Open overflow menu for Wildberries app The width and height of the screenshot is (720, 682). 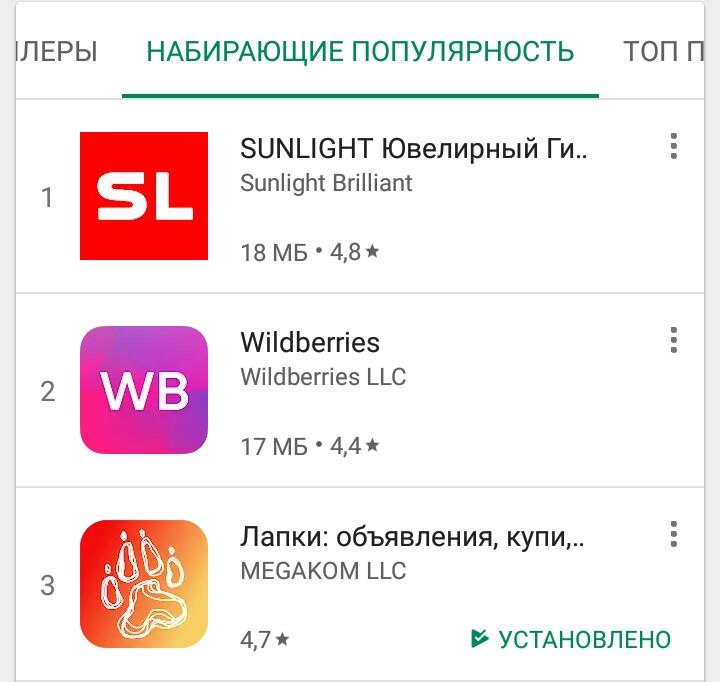674,340
